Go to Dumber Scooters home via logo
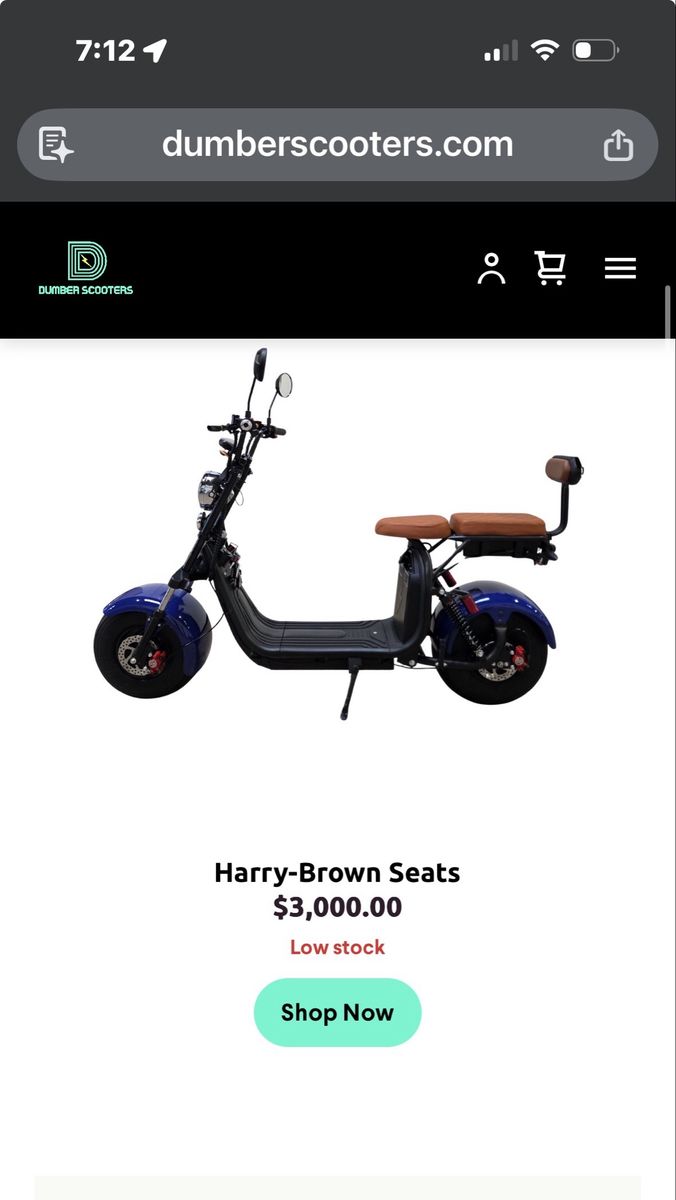676x1200 pixels. tap(86, 268)
